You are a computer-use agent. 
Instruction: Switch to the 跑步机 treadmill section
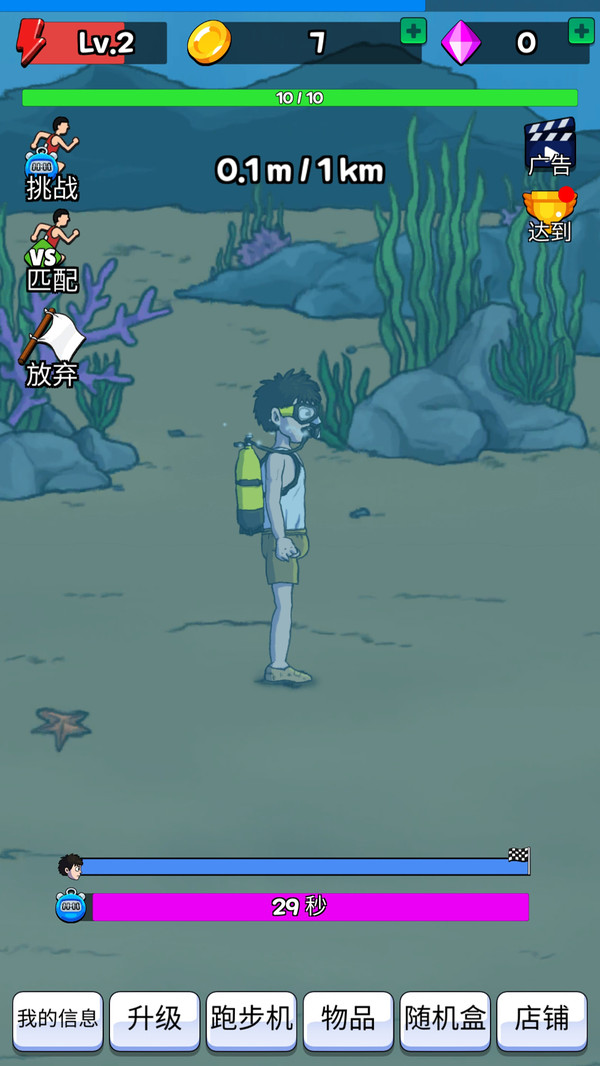coord(251,1020)
